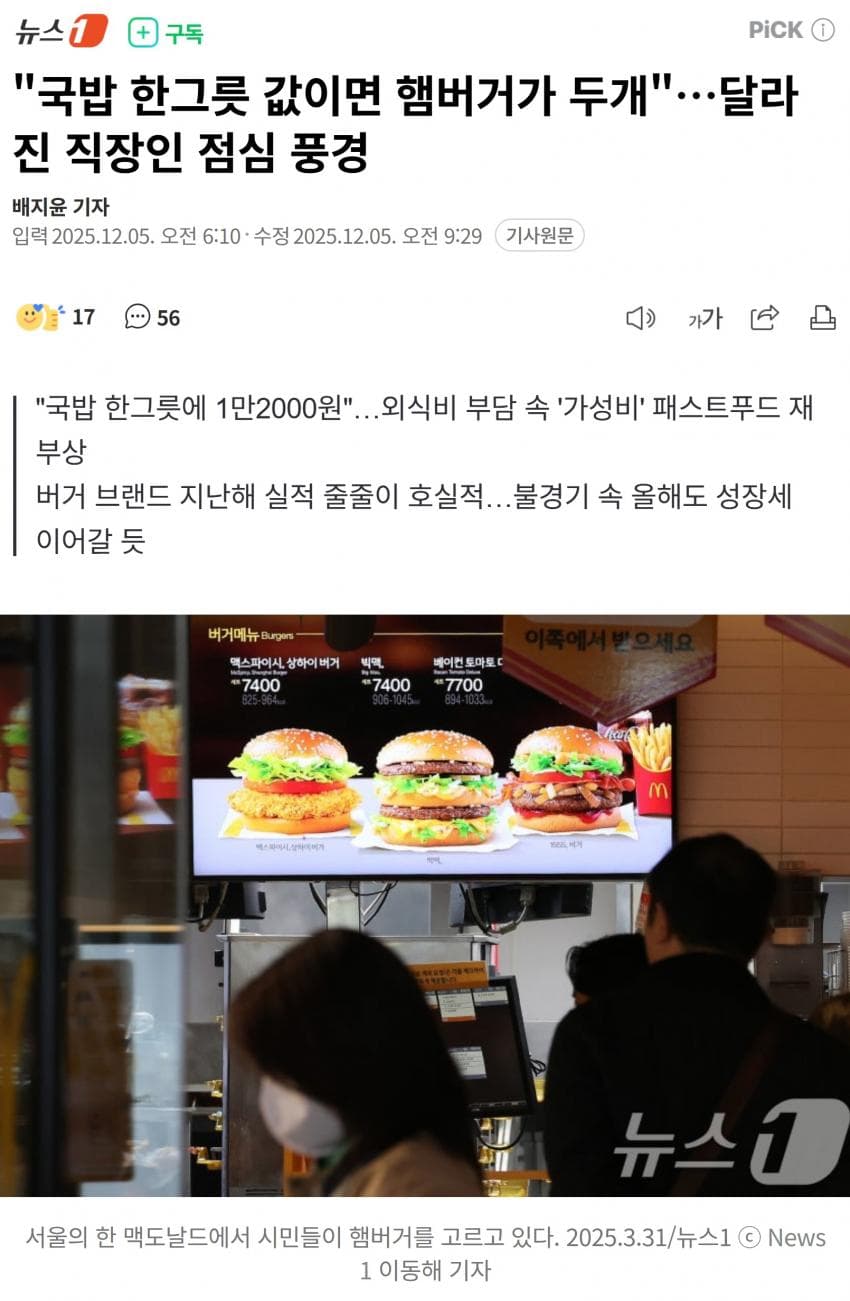Listen to the article with speaker icon
This screenshot has height=1301, width=850.
(640, 318)
